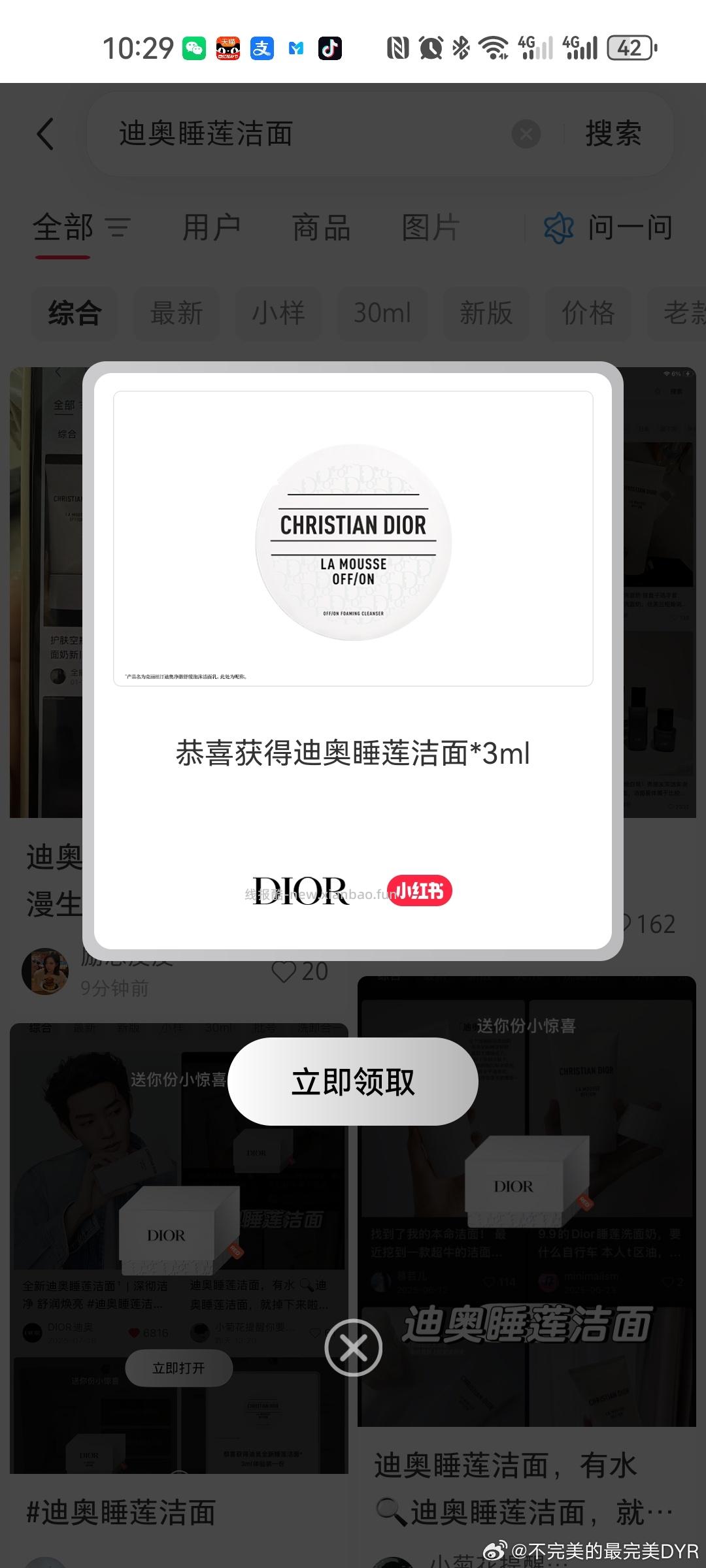Viewport: 706px width, 1568px height.
Task: Tap 立即领取 to claim the Dior sample
Action: click(x=352, y=1081)
